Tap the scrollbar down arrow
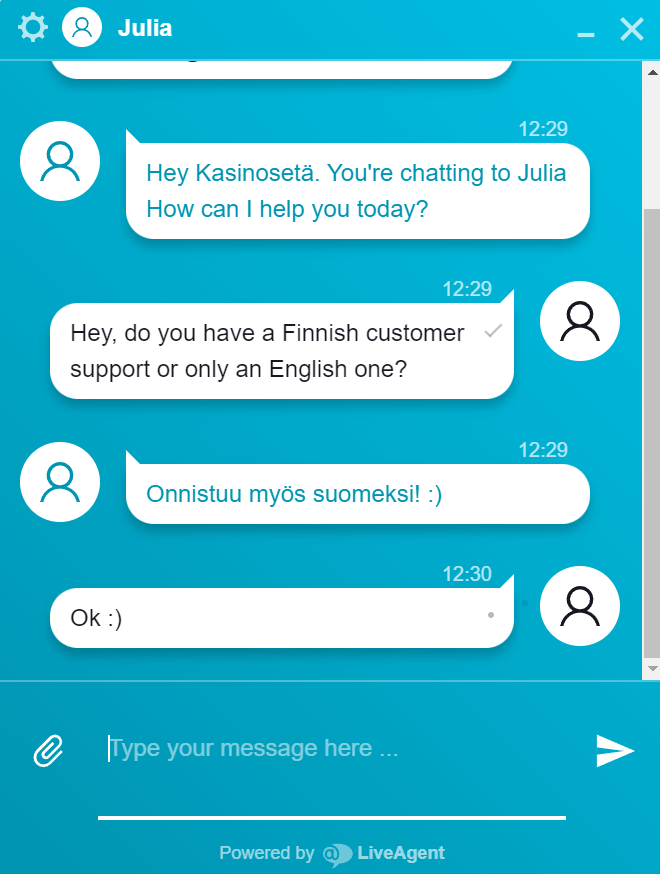660x874 pixels. click(652, 668)
